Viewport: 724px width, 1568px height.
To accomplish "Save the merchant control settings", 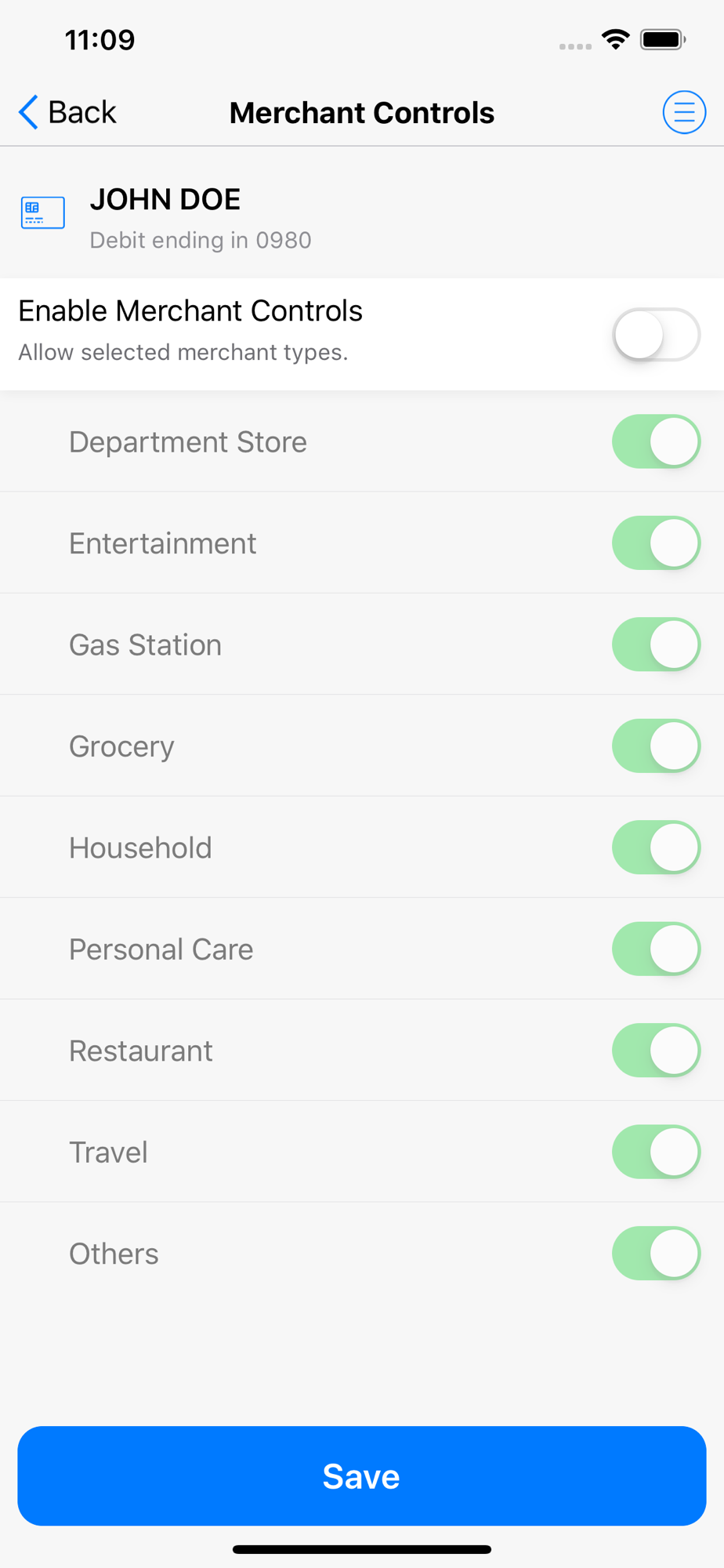I will [362, 1475].
